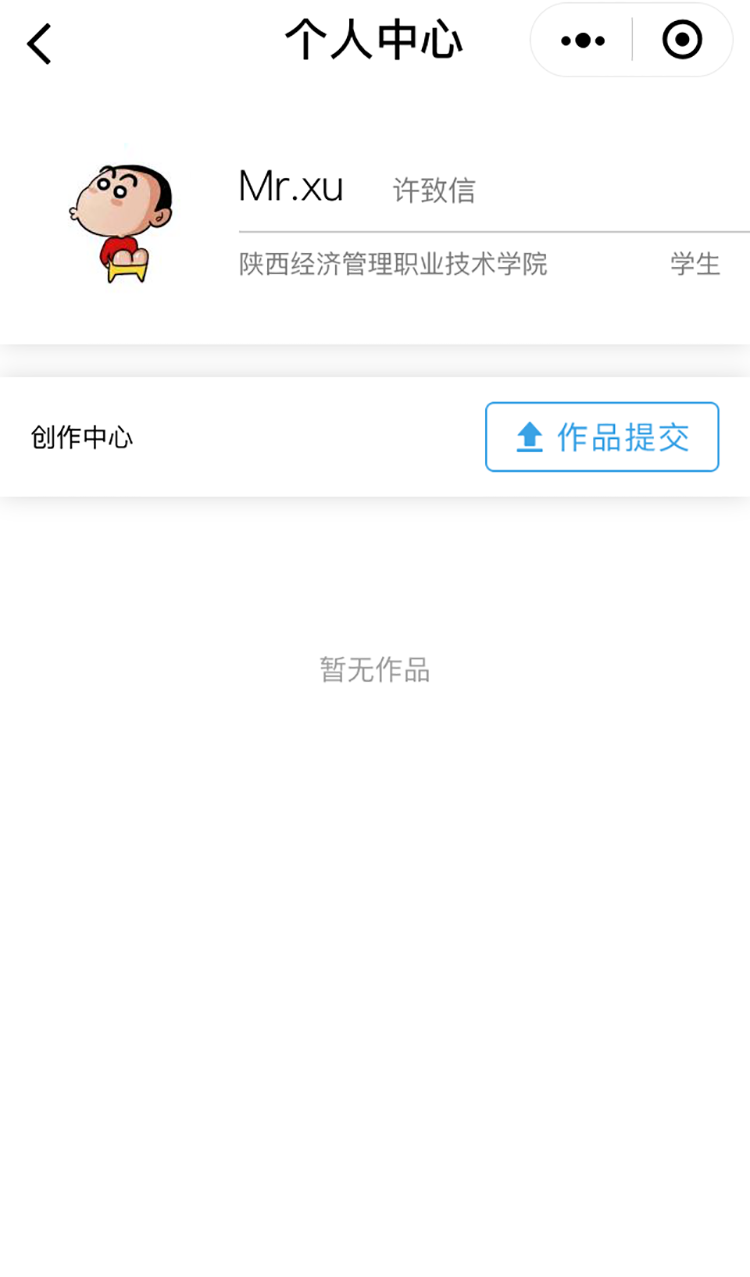Tap the 作品提交 upload button

602,437
